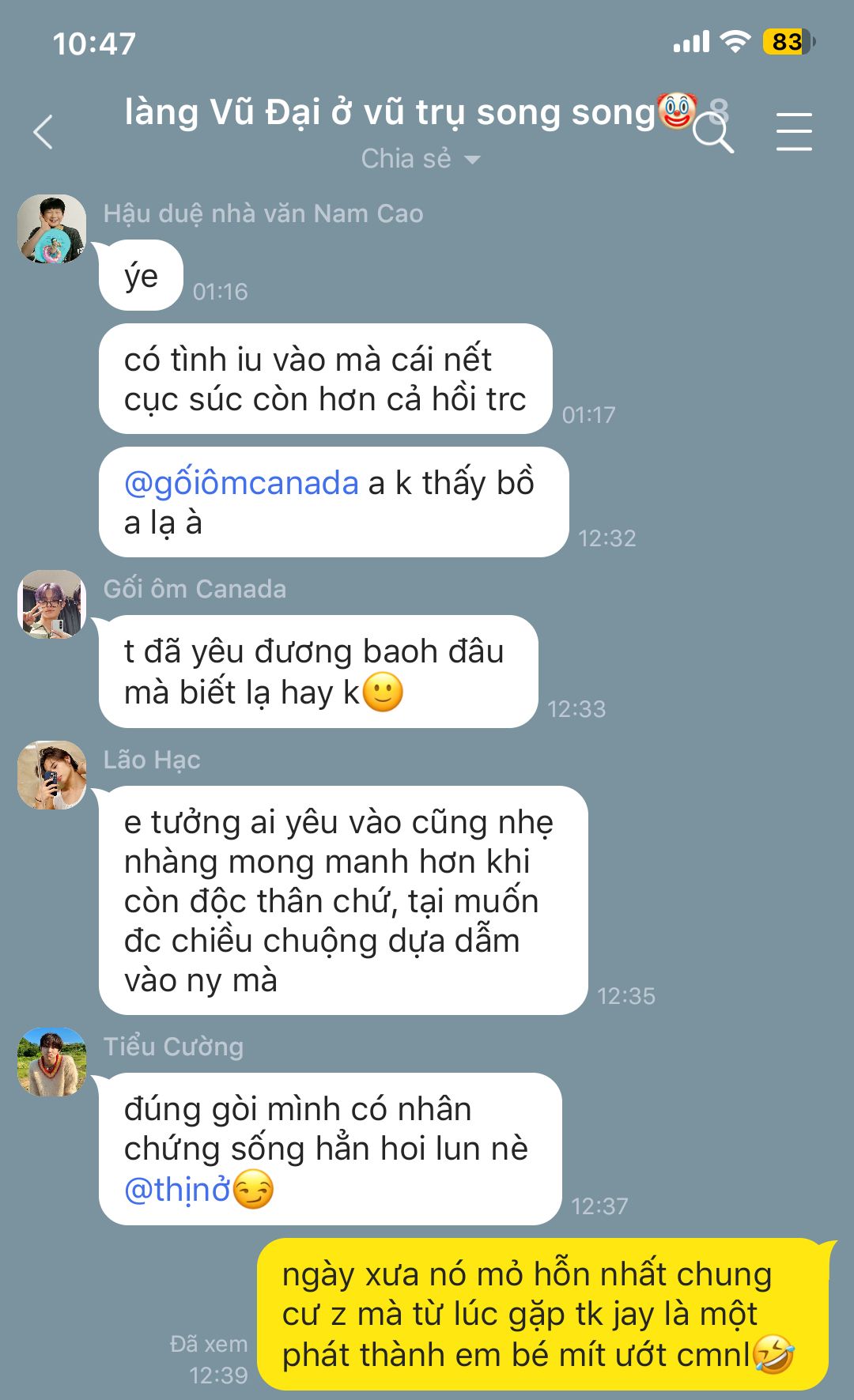Open the chat menu

tap(793, 131)
